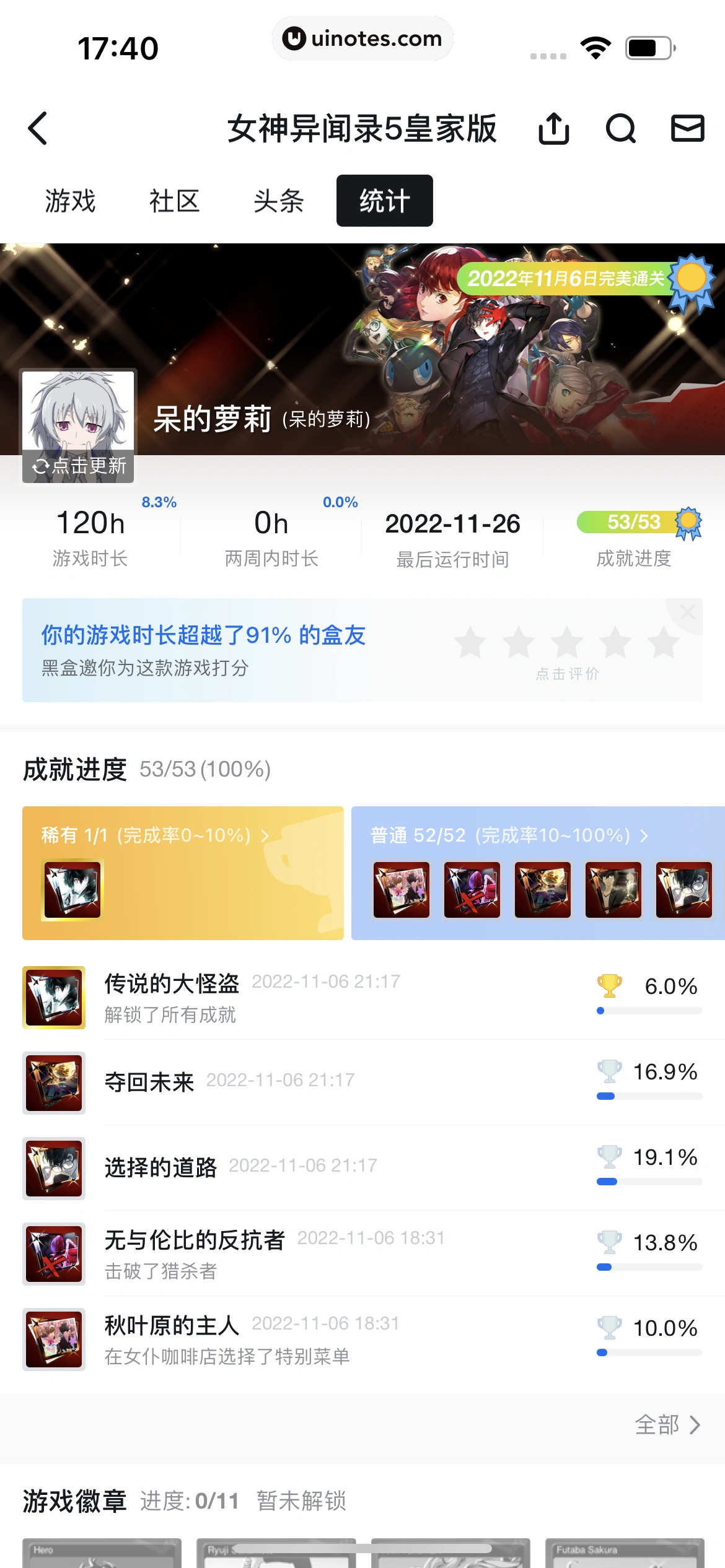Switch to the 游戏 tab

pyautogui.click(x=70, y=201)
